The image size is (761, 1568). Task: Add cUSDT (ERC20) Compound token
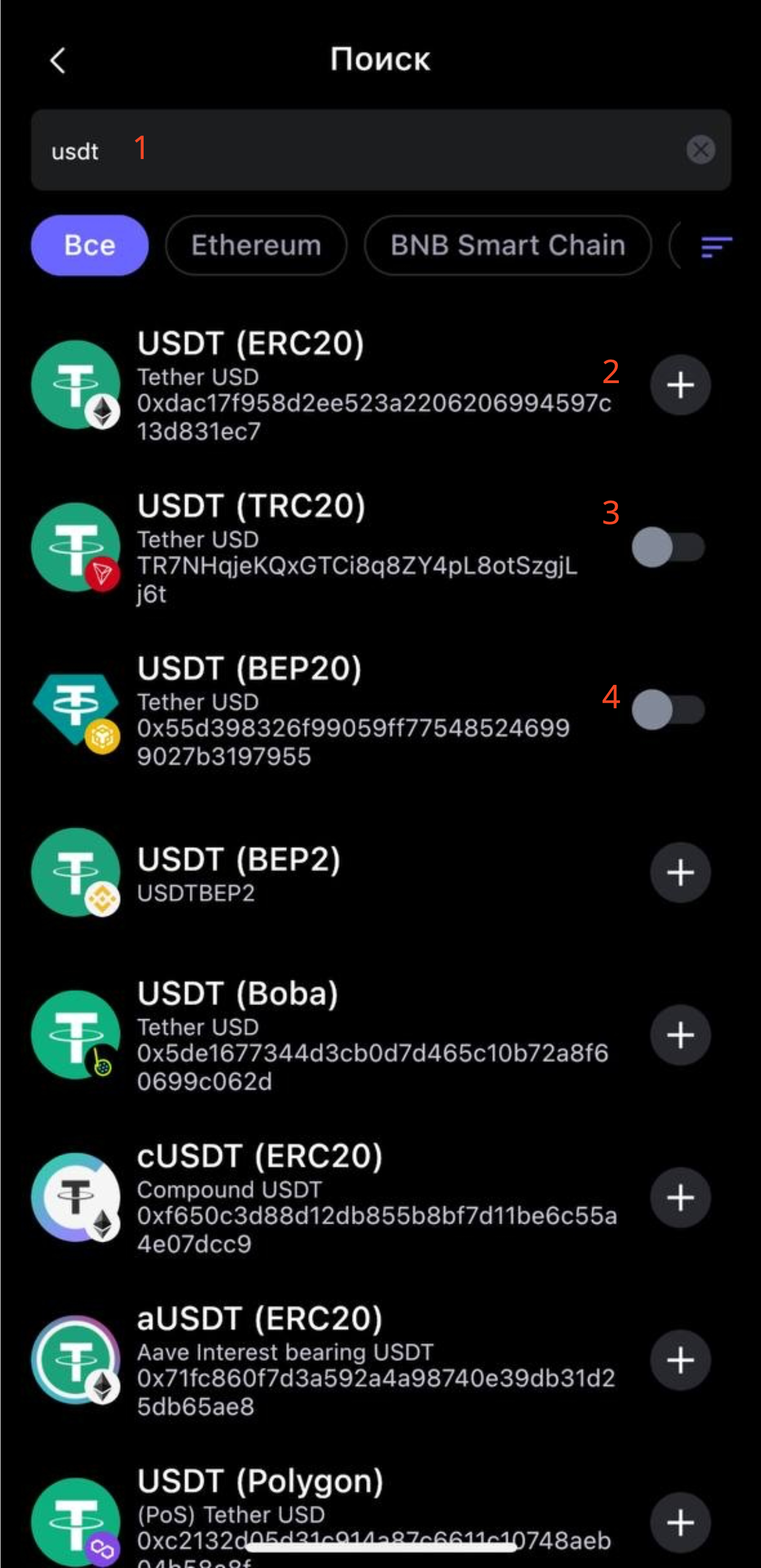[x=680, y=1197]
